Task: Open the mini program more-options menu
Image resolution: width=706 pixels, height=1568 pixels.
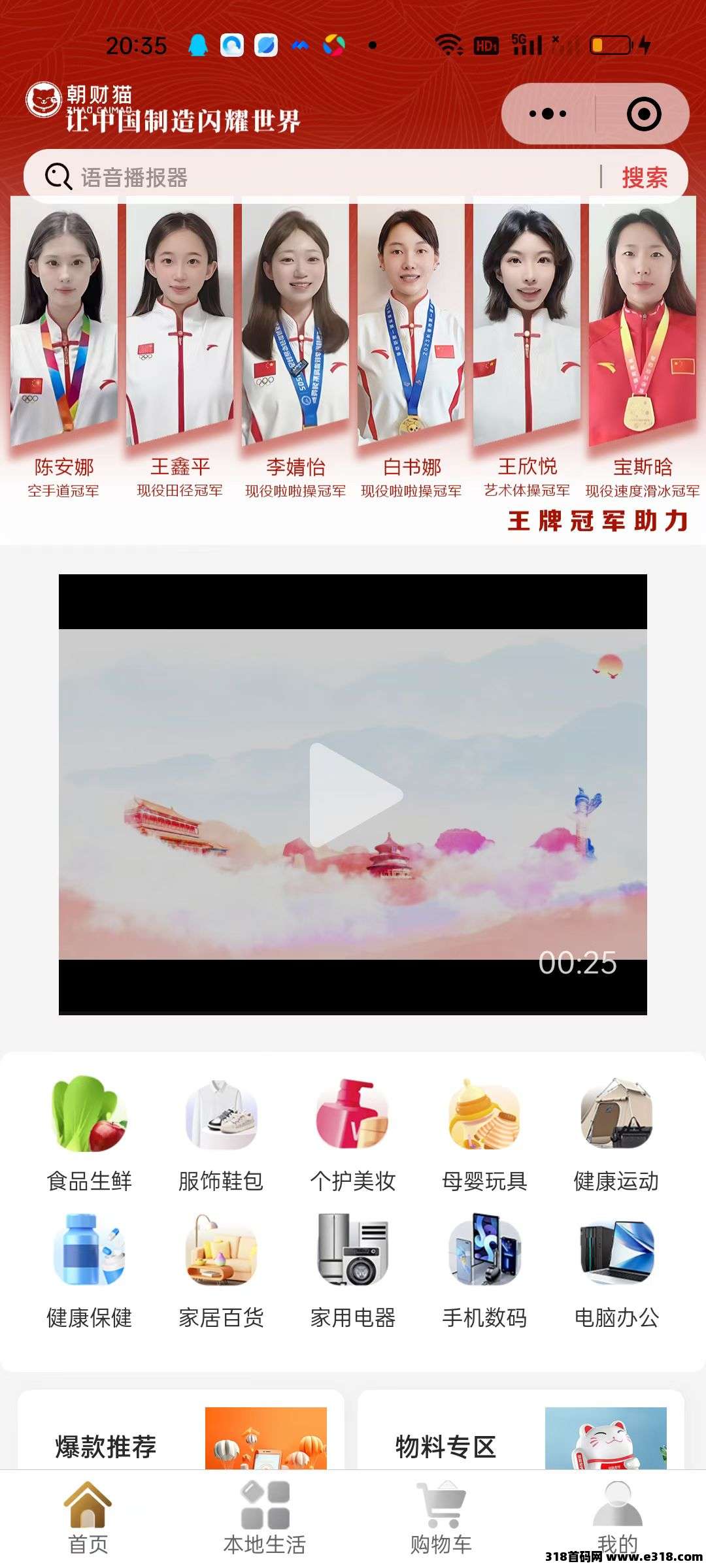Action: (548, 114)
